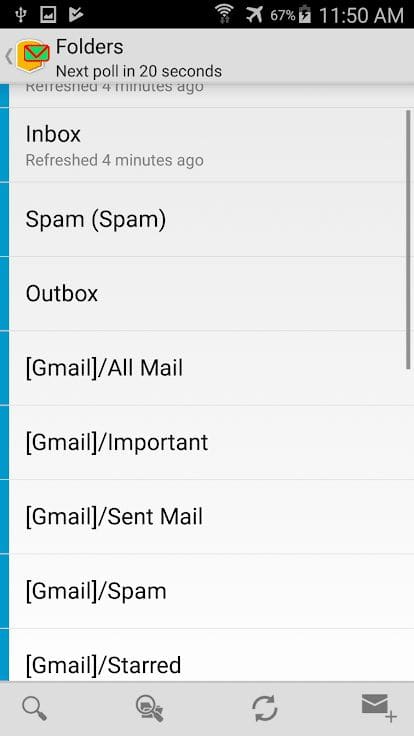
Task: Open the [Gmail]/Sent Mail folder
Action: tap(207, 517)
